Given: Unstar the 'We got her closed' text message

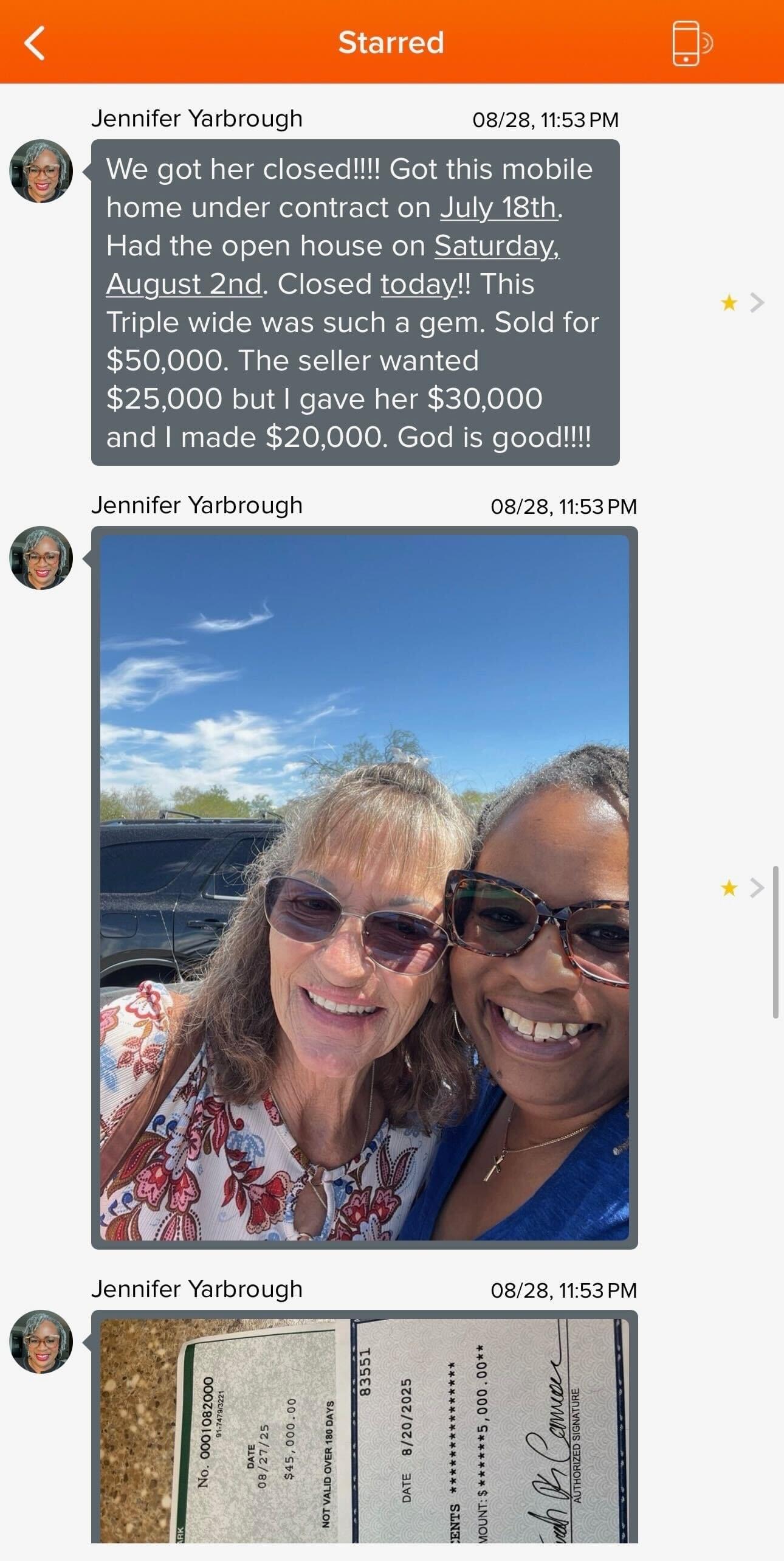Looking at the screenshot, I should 729,302.
